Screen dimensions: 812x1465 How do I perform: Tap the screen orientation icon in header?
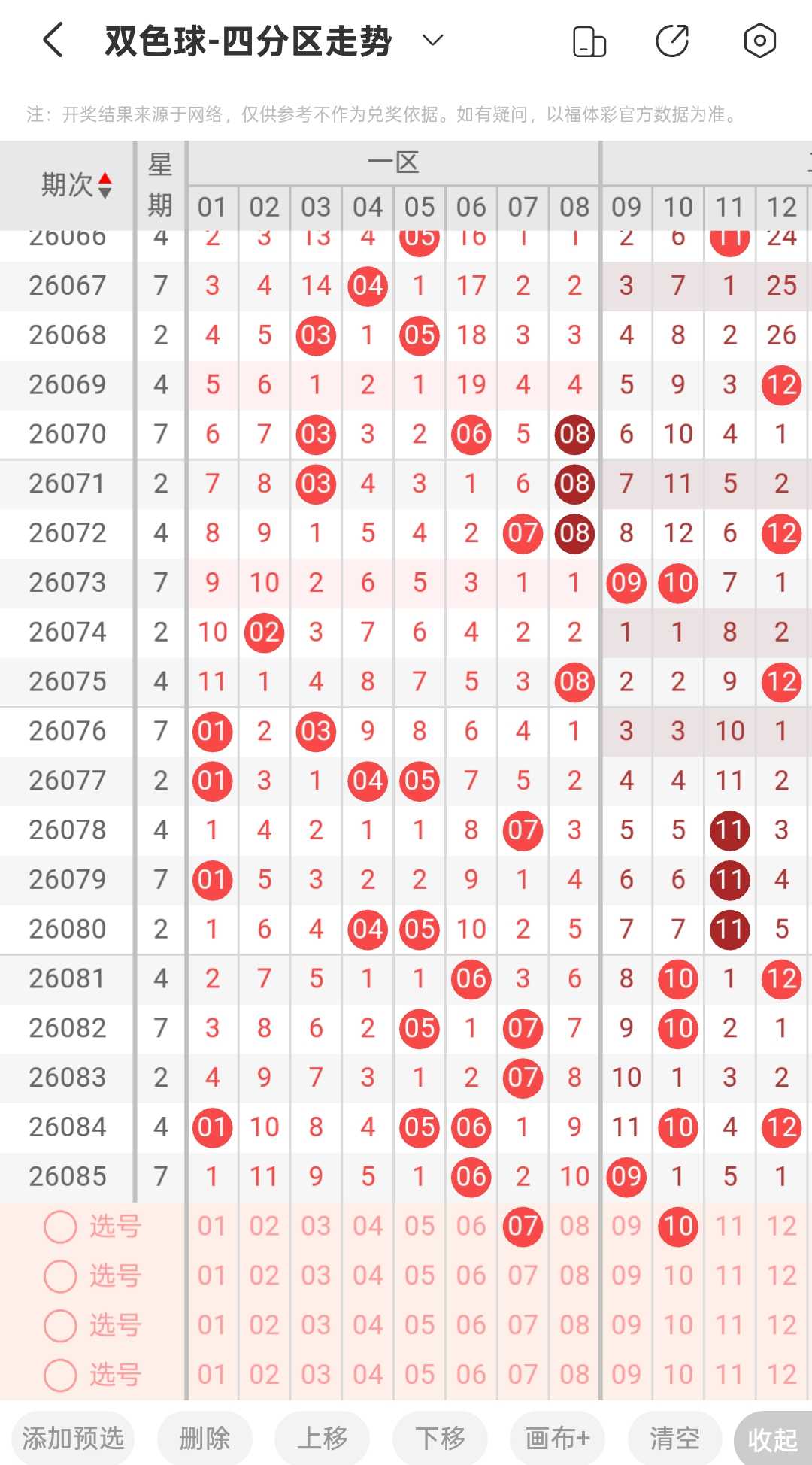[x=589, y=41]
